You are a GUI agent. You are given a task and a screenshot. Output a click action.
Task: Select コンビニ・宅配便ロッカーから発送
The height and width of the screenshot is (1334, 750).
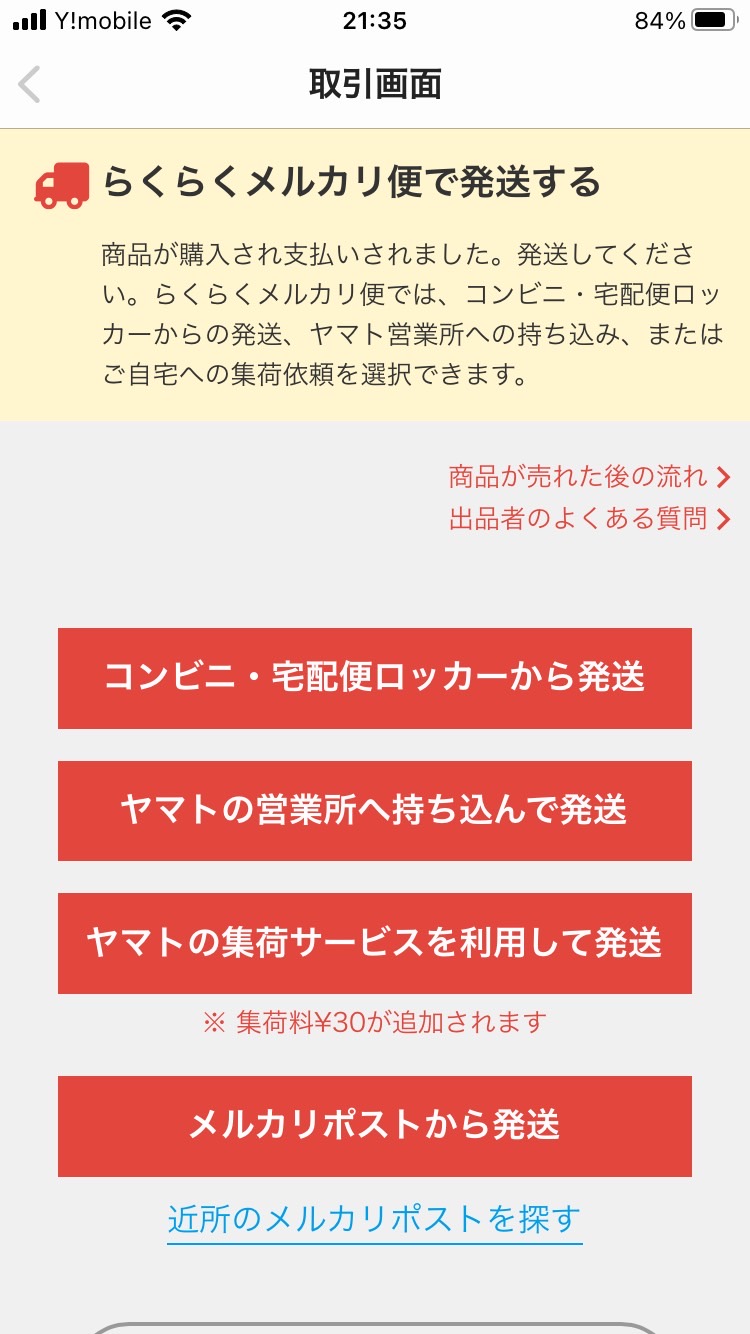(x=375, y=678)
